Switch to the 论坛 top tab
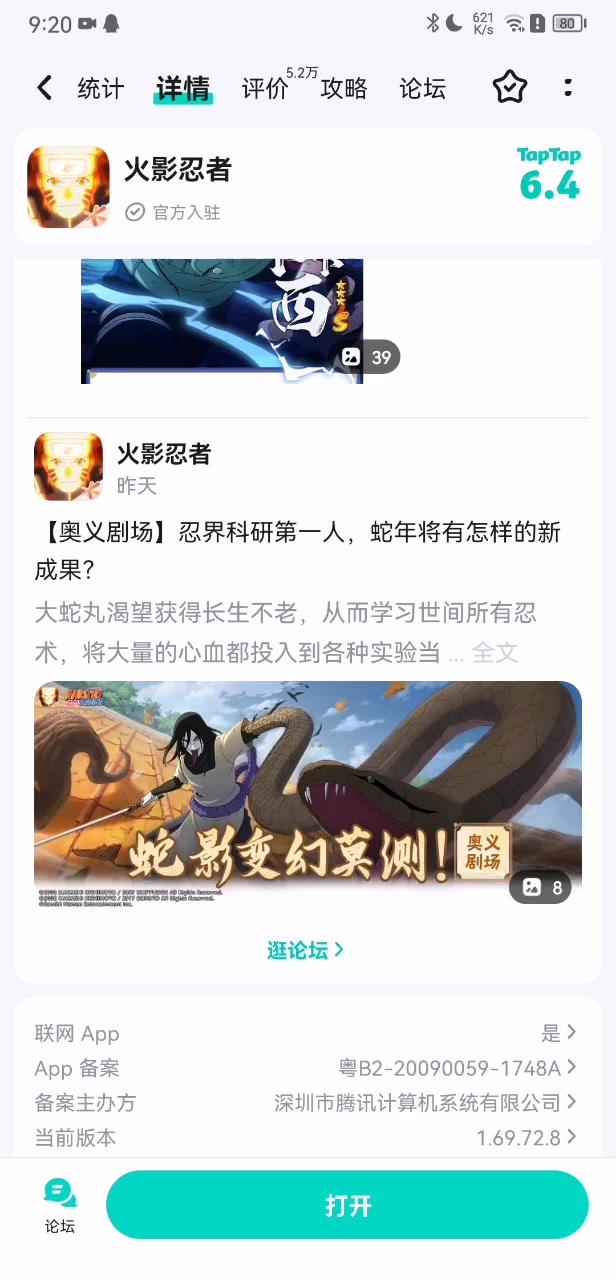This screenshot has height=1280, width=616. [422, 88]
